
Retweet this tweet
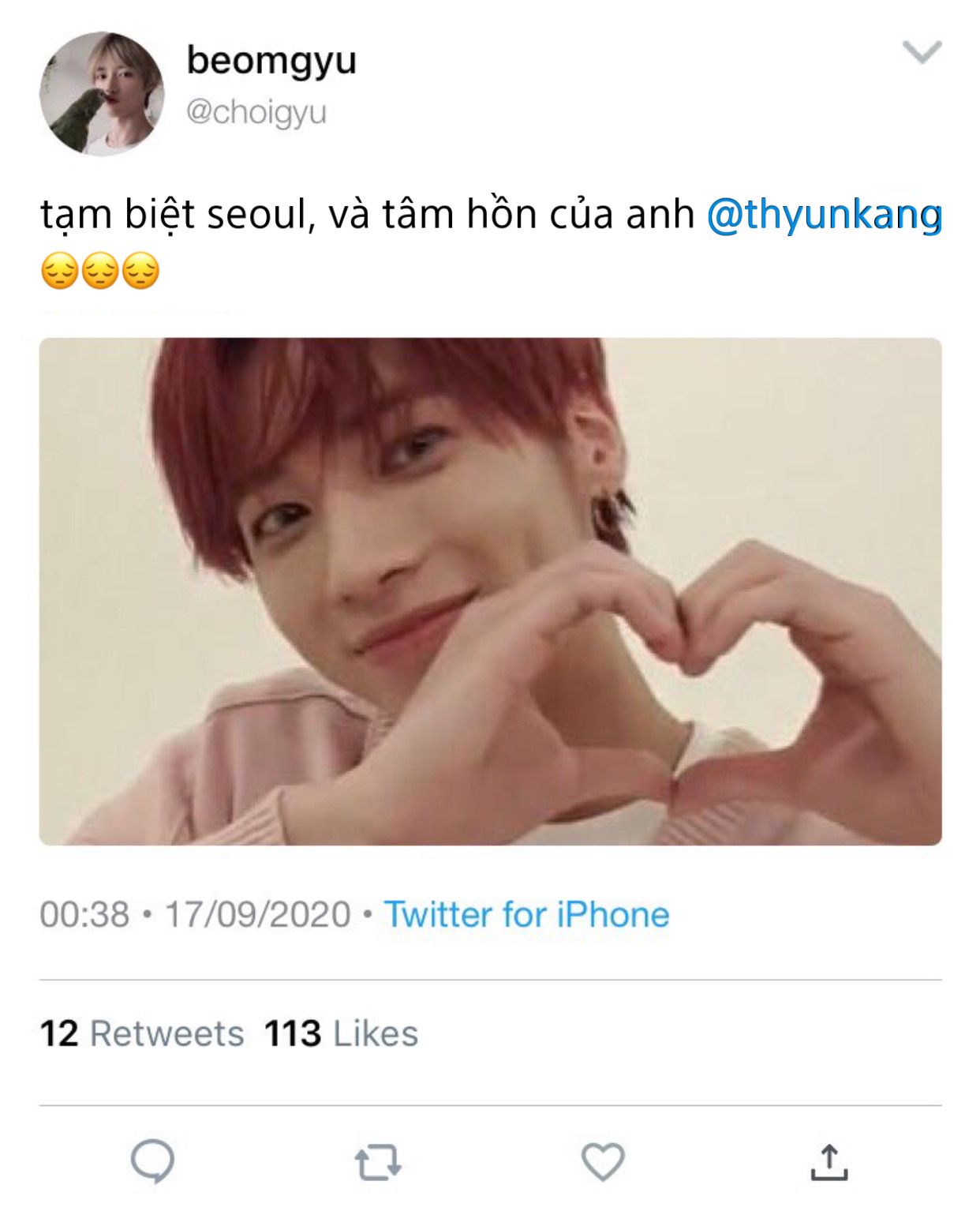click(378, 1163)
